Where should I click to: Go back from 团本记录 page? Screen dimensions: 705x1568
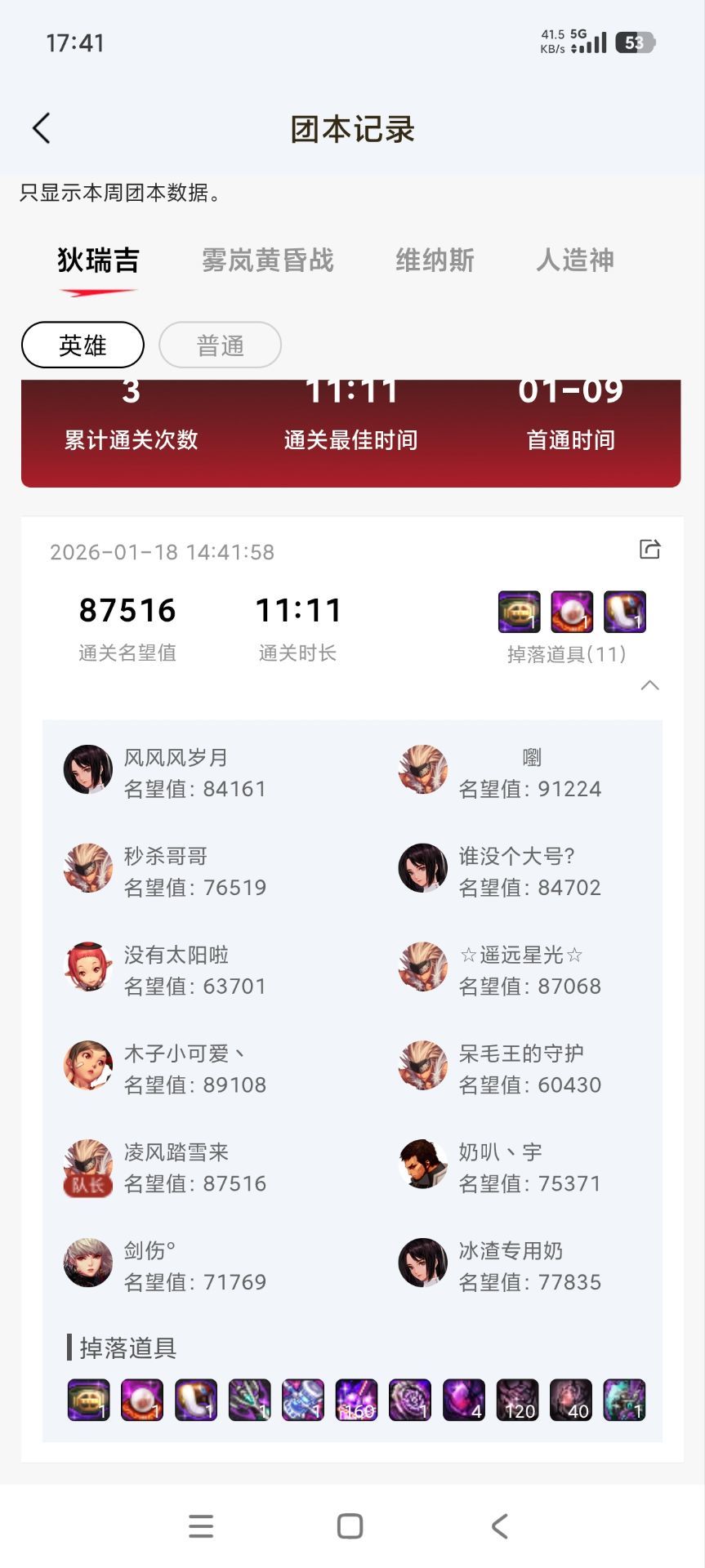click(42, 128)
